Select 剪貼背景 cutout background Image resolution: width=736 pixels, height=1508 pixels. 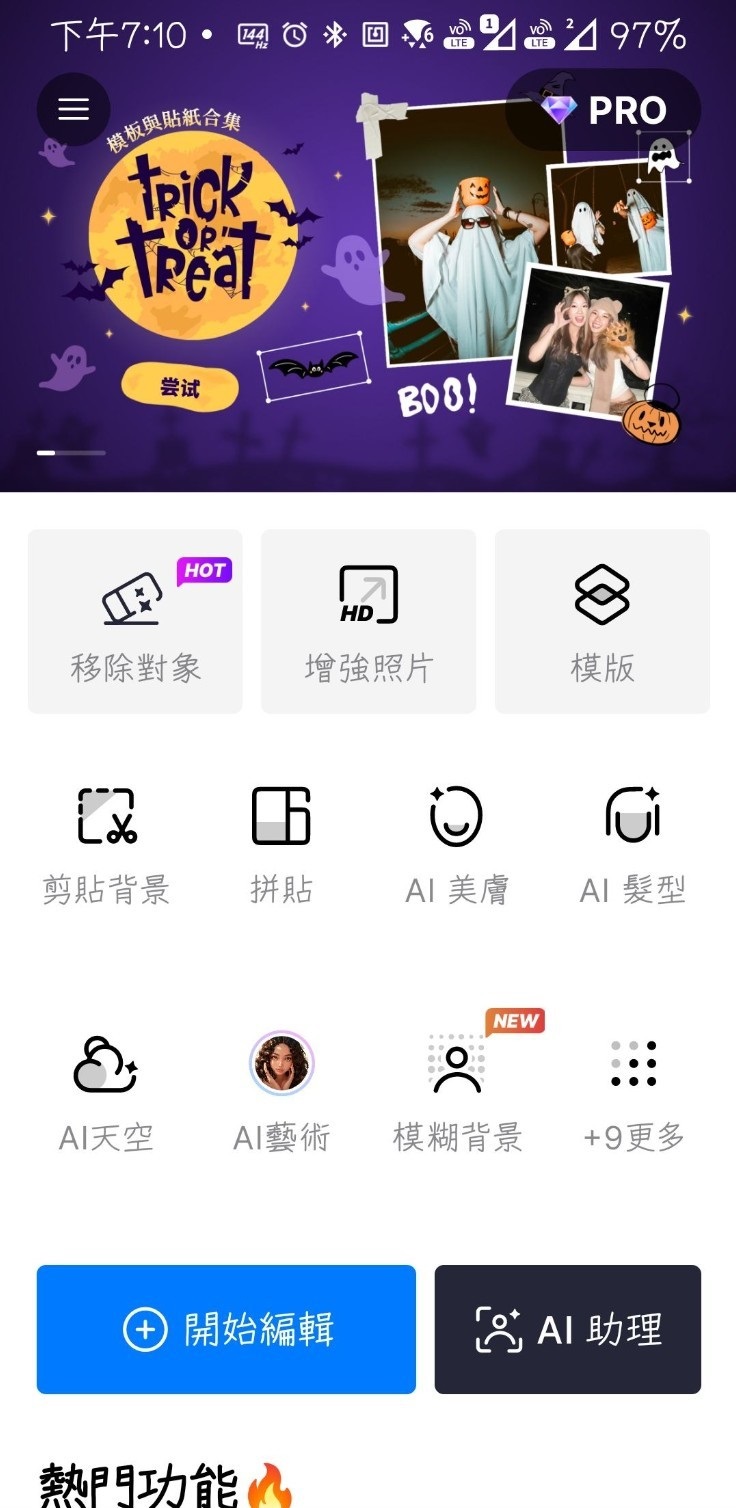[x=106, y=845]
